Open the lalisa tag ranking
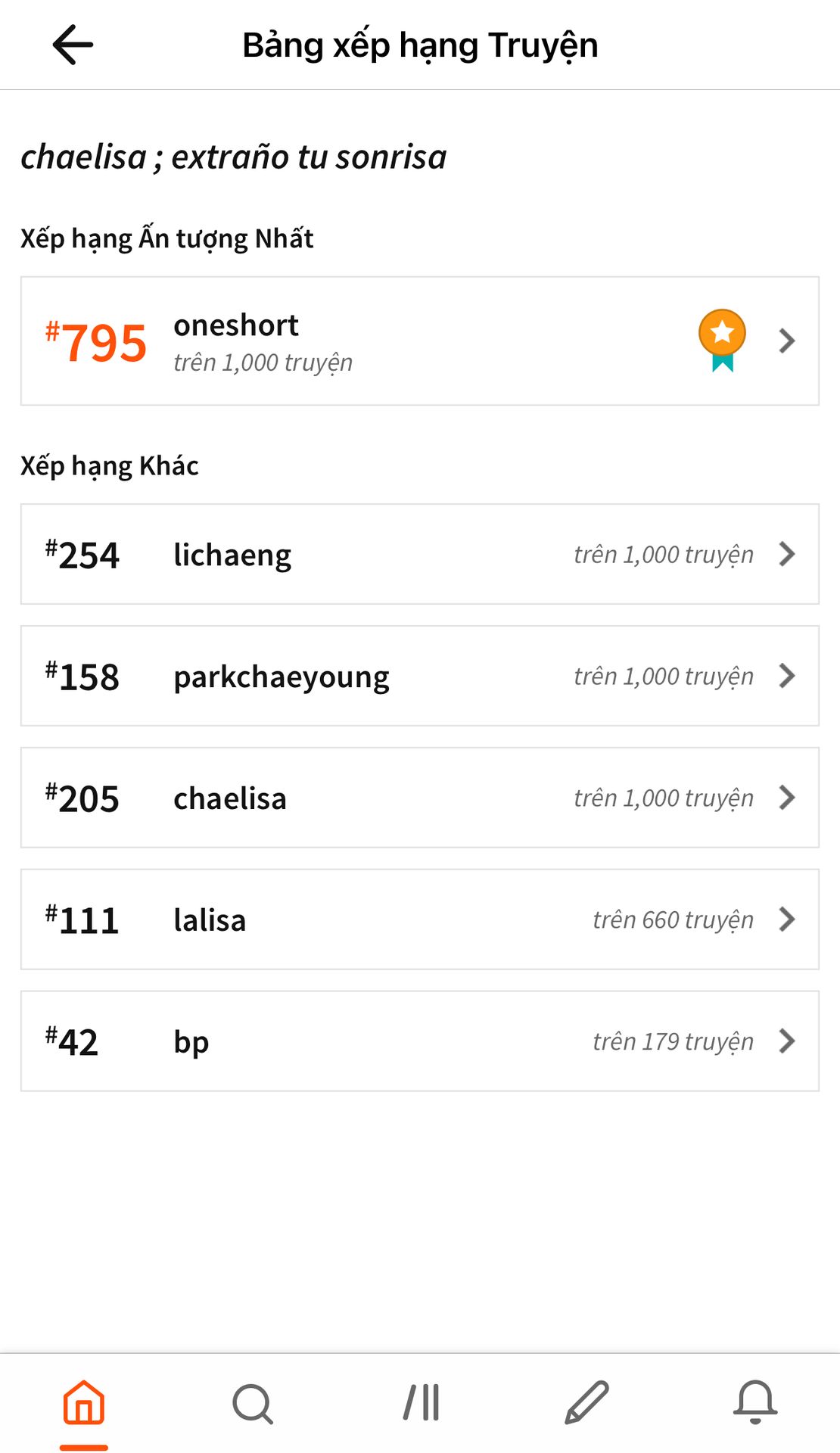 click(420, 919)
